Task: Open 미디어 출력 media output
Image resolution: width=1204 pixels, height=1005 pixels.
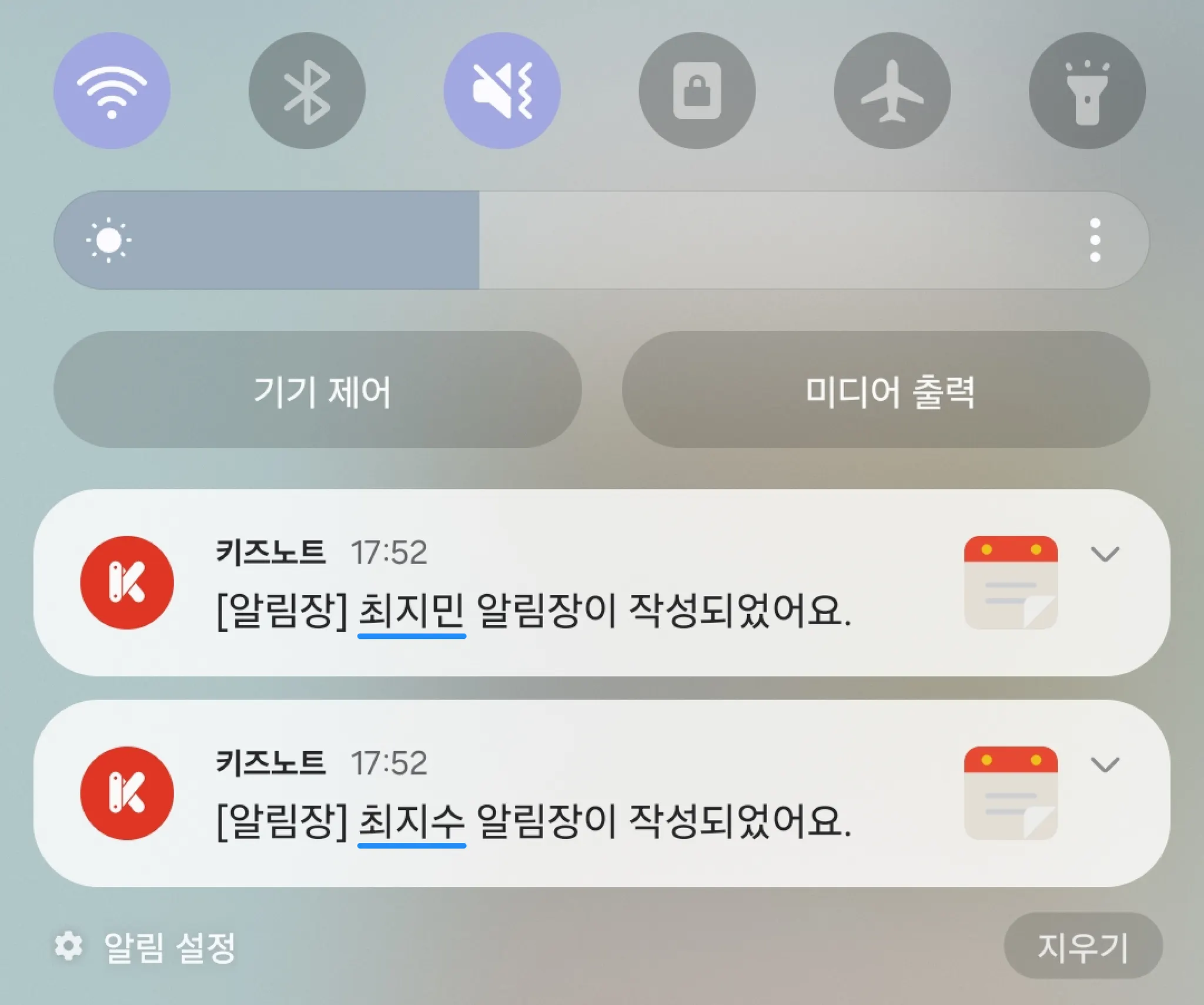Action: point(886,390)
